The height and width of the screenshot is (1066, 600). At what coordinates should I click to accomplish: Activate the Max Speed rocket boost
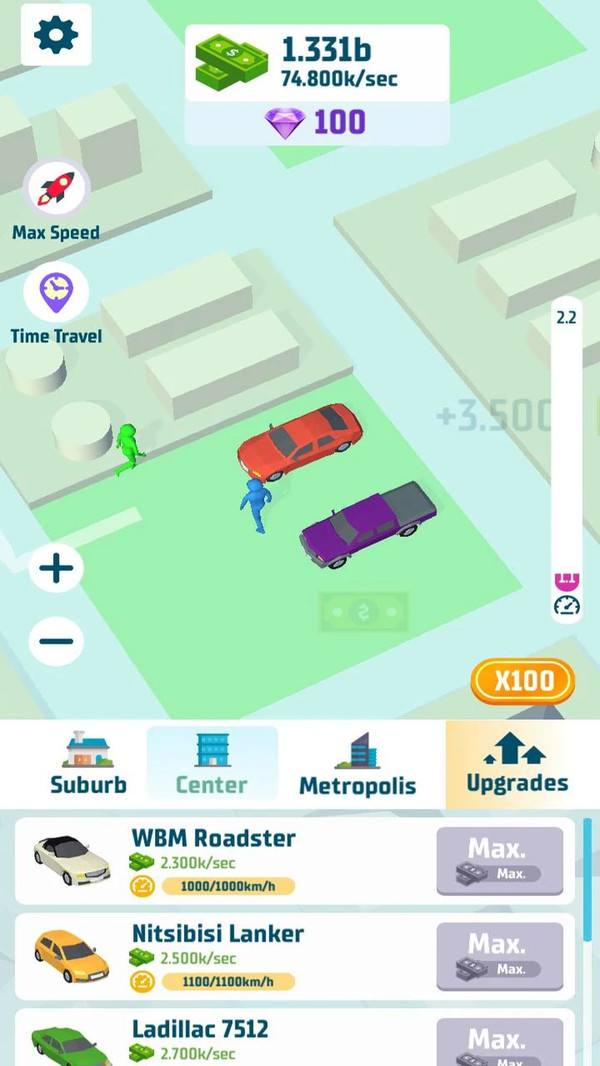click(56, 189)
